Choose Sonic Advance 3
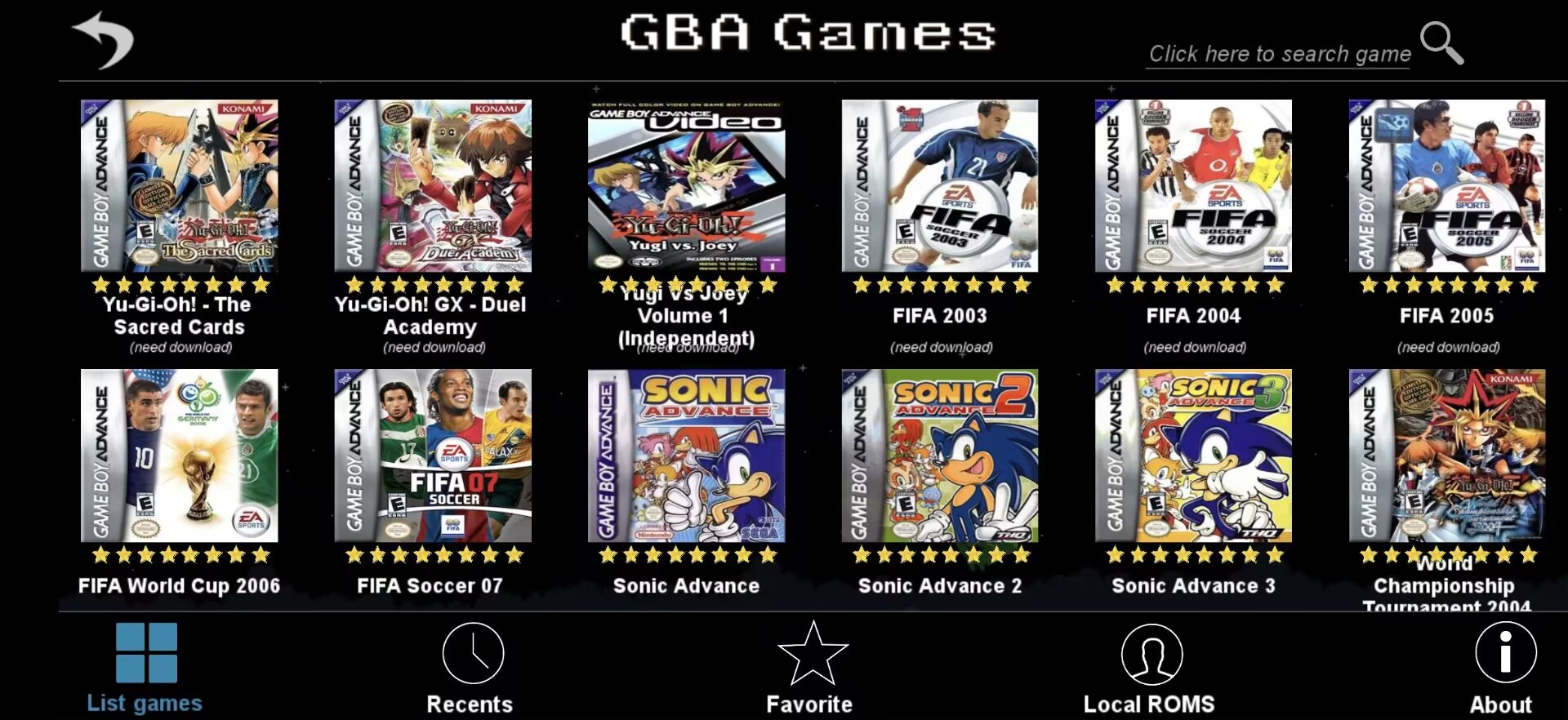Image resolution: width=1568 pixels, height=720 pixels. pos(1193,456)
